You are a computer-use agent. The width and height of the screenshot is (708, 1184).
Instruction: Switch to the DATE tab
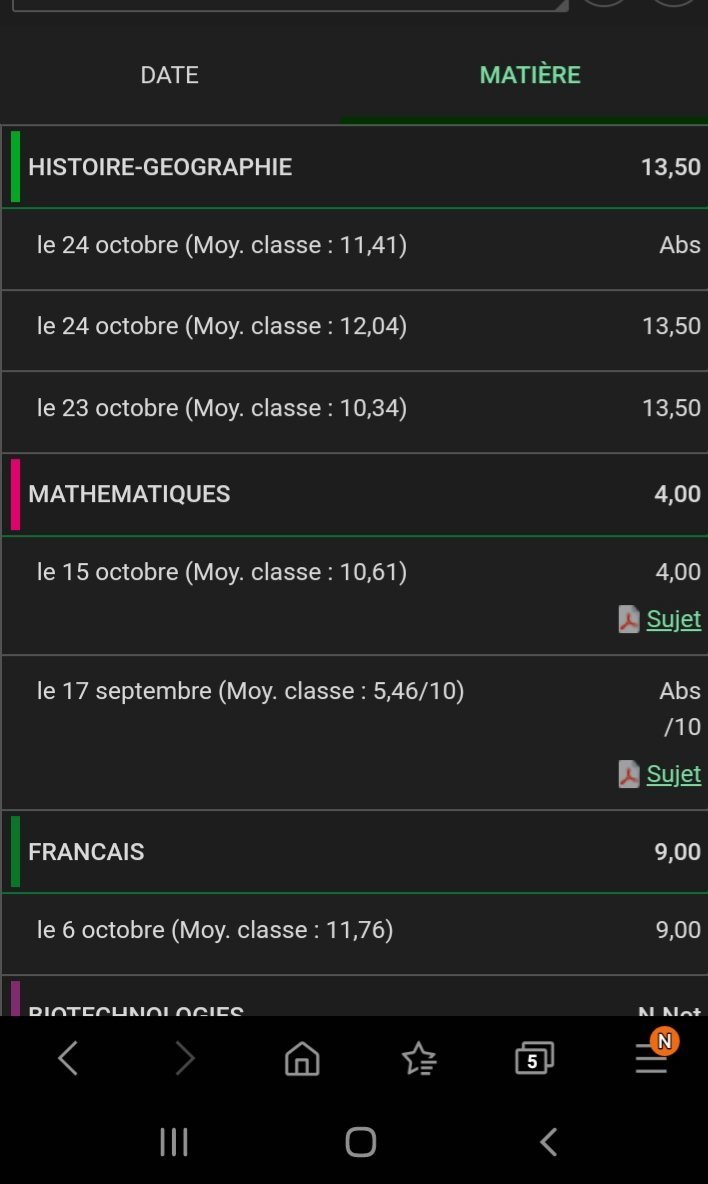pyautogui.click(x=170, y=75)
